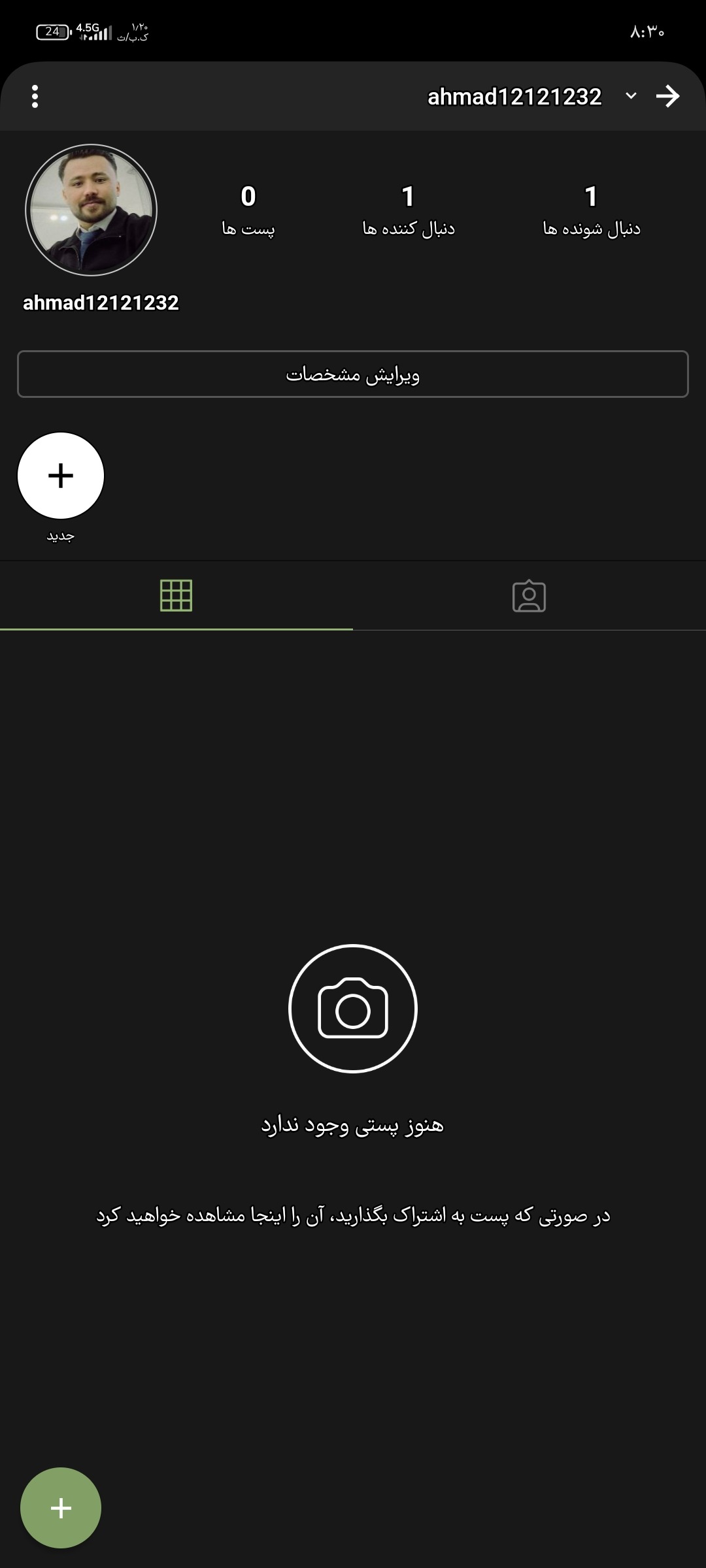Viewport: 706px width, 1568px height.
Task: Switch to the tagged photos tab
Action: pos(529,595)
